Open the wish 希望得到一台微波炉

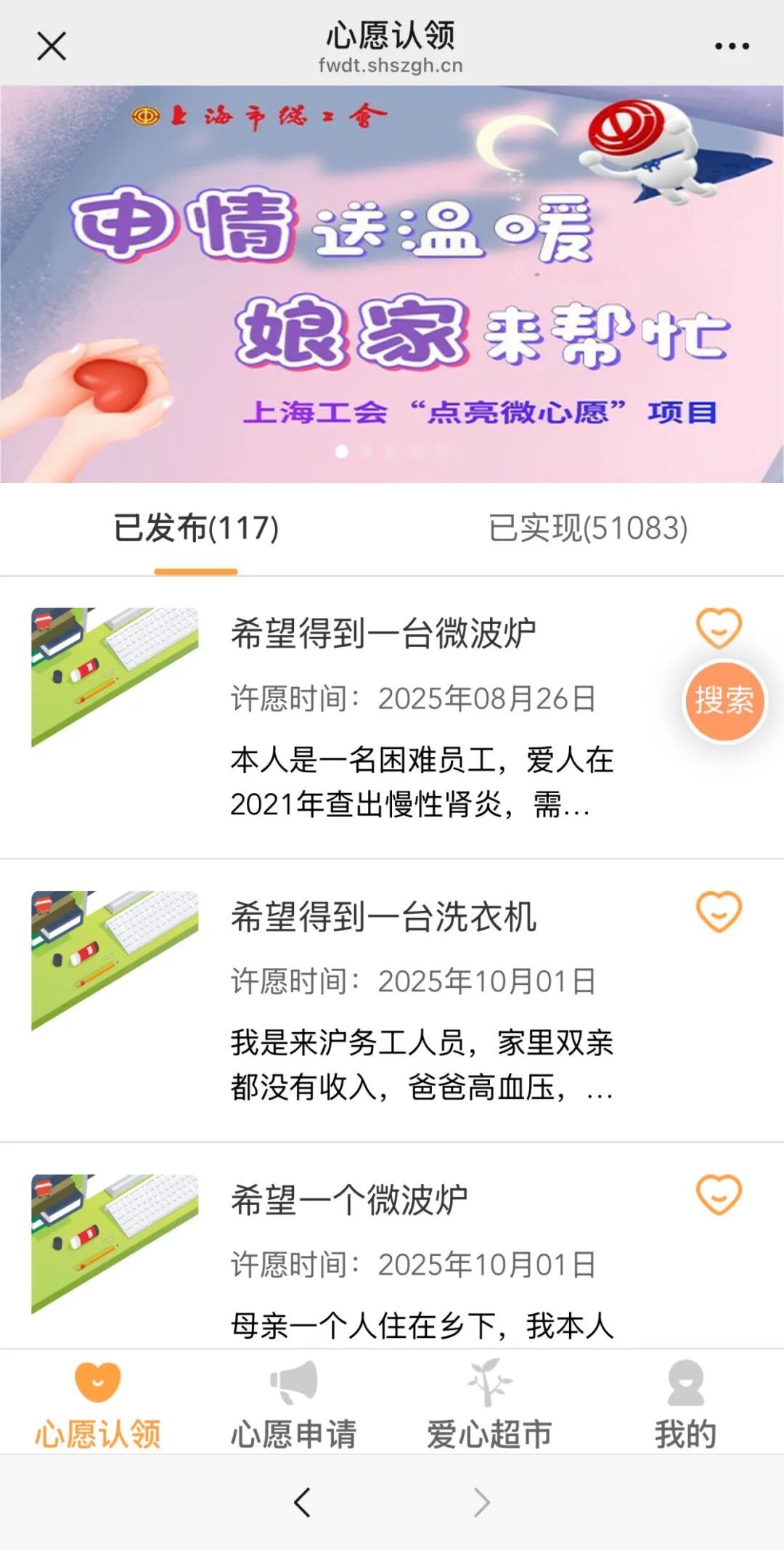coord(383,633)
